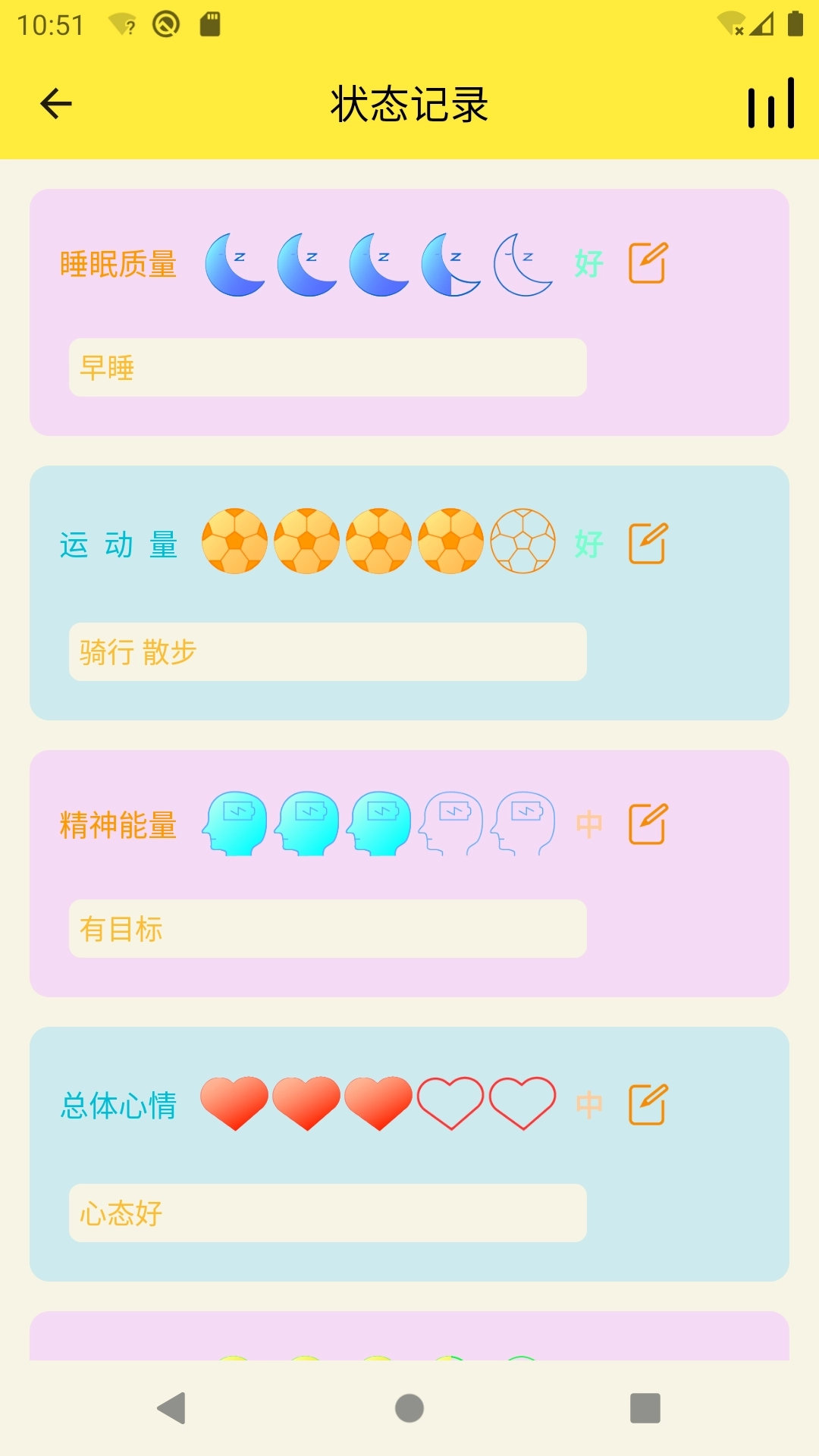The image size is (819, 1456).
Task: Click the first moon icon in sleep row
Action: pos(234,264)
